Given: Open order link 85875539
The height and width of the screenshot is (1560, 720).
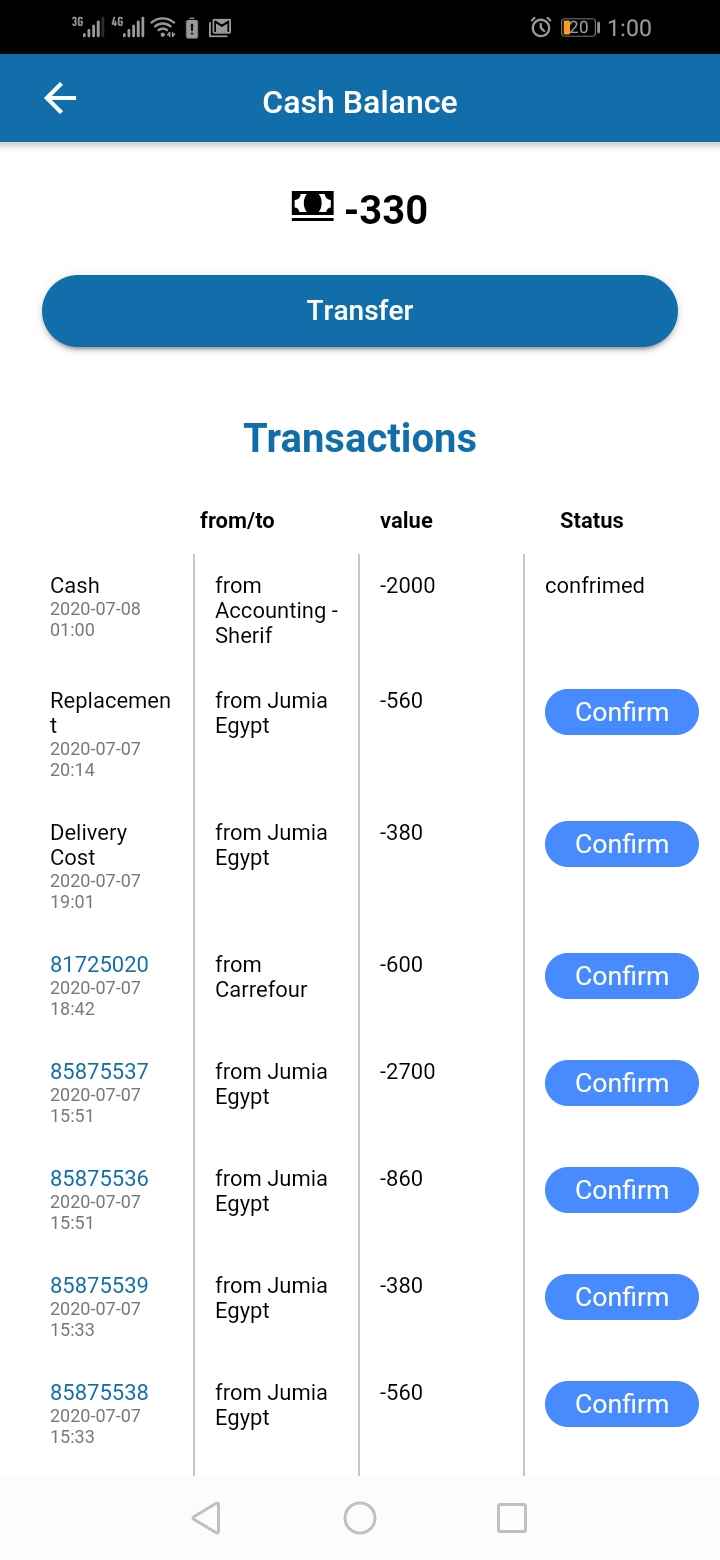Looking at the screenshot, I should 99,1285.
